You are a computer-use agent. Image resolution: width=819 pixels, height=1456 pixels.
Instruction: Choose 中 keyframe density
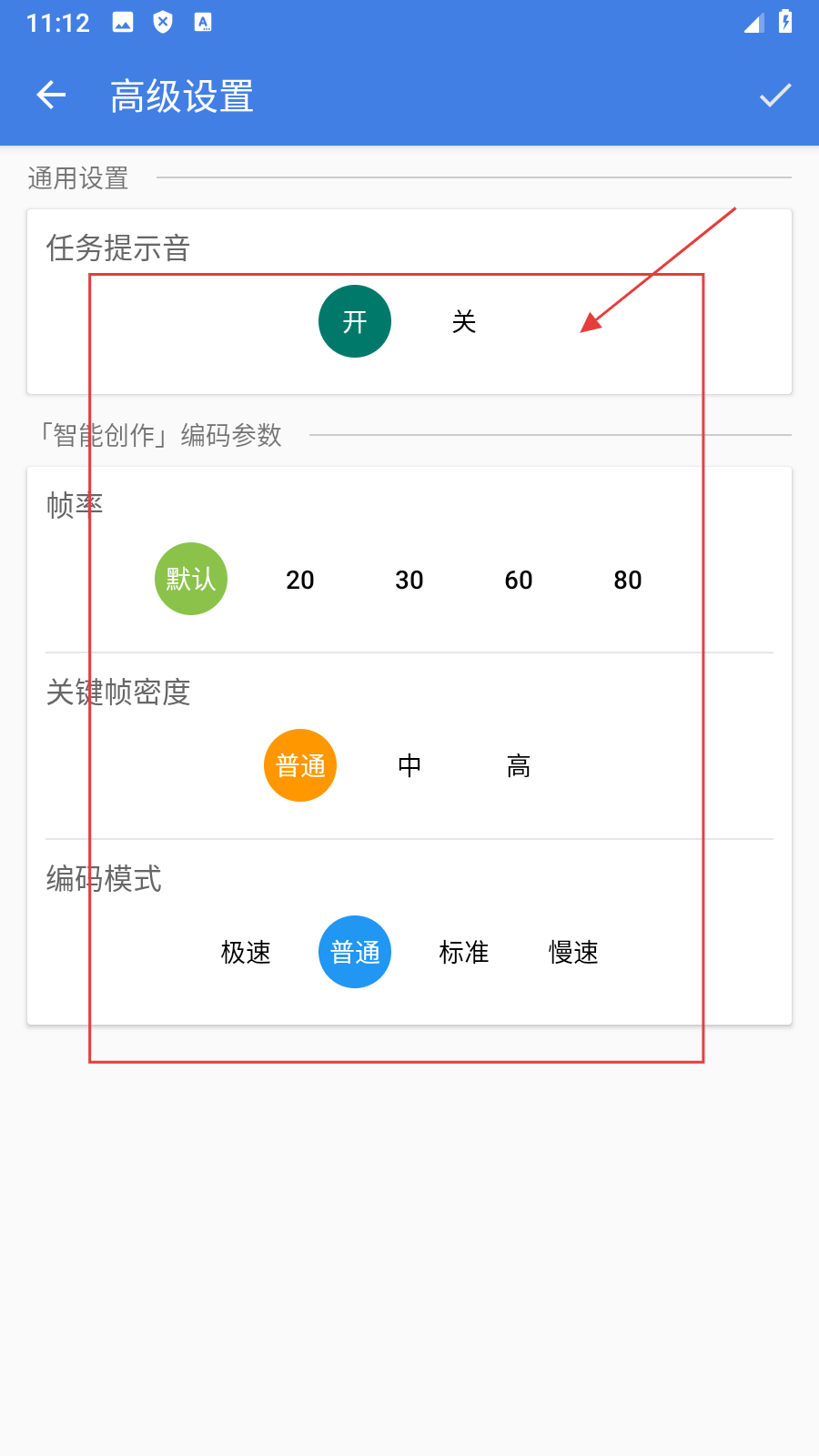409,765
